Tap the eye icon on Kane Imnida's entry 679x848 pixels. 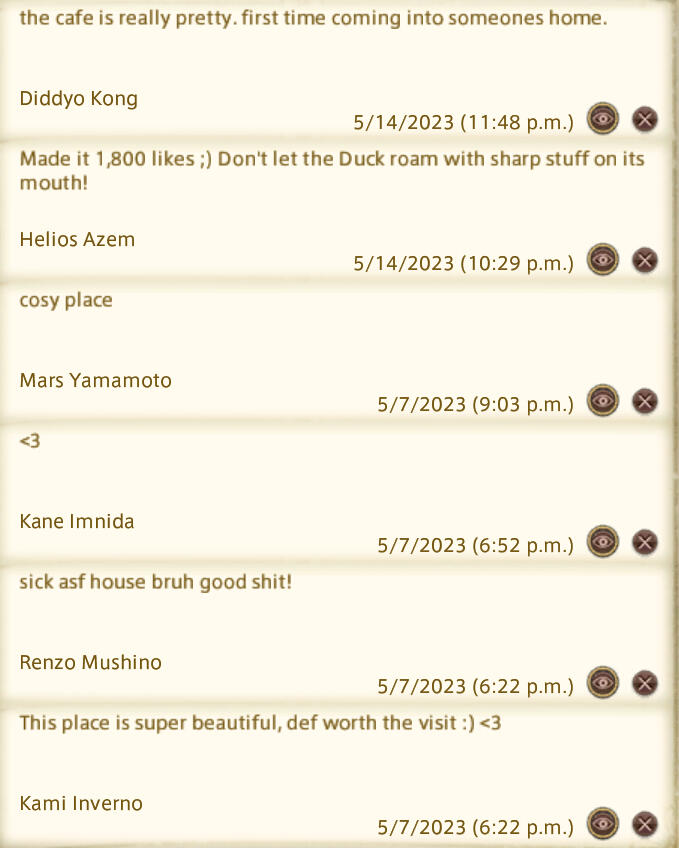[602, 543]
